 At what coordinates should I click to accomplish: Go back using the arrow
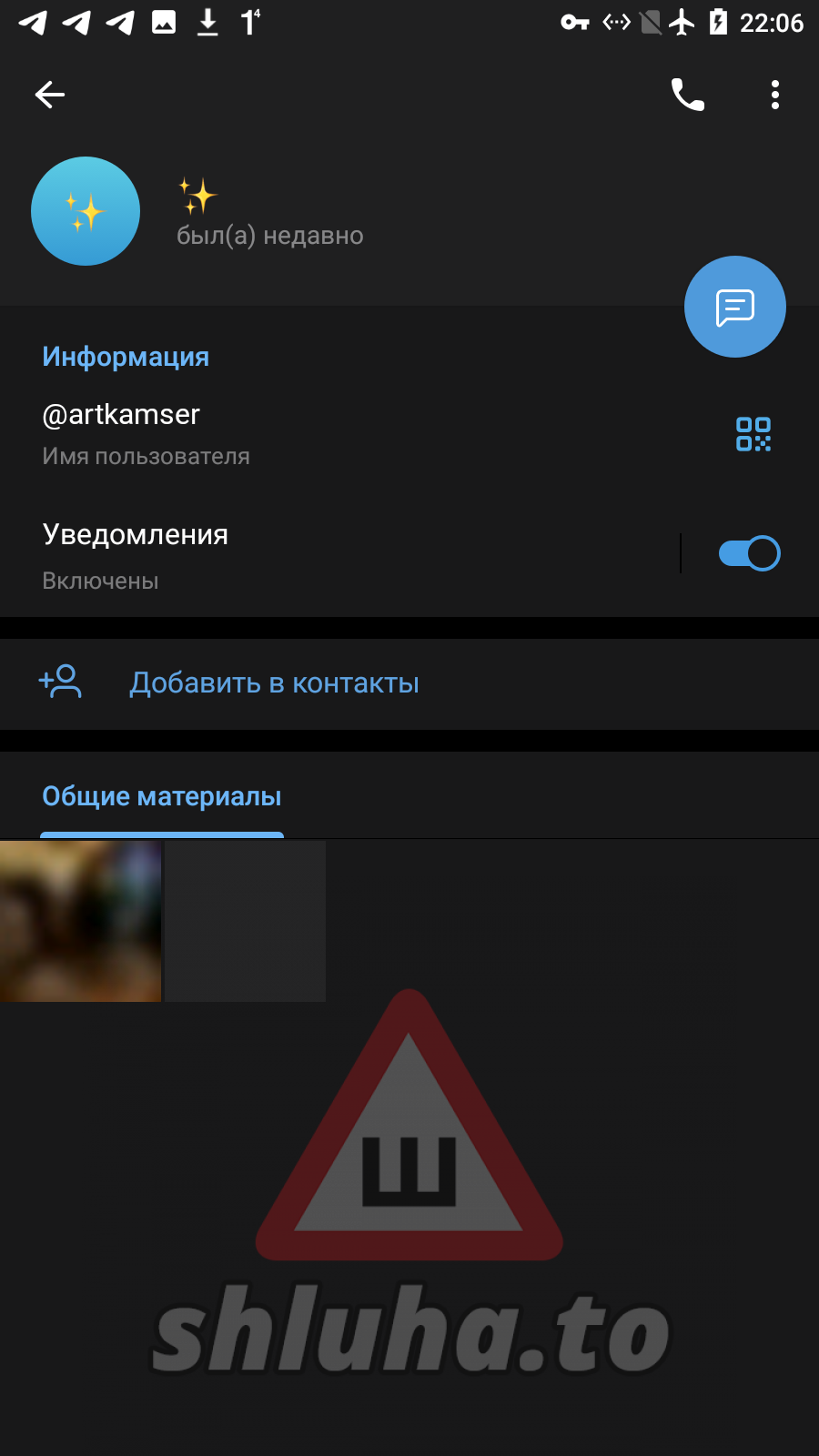(x=50, y=95)
